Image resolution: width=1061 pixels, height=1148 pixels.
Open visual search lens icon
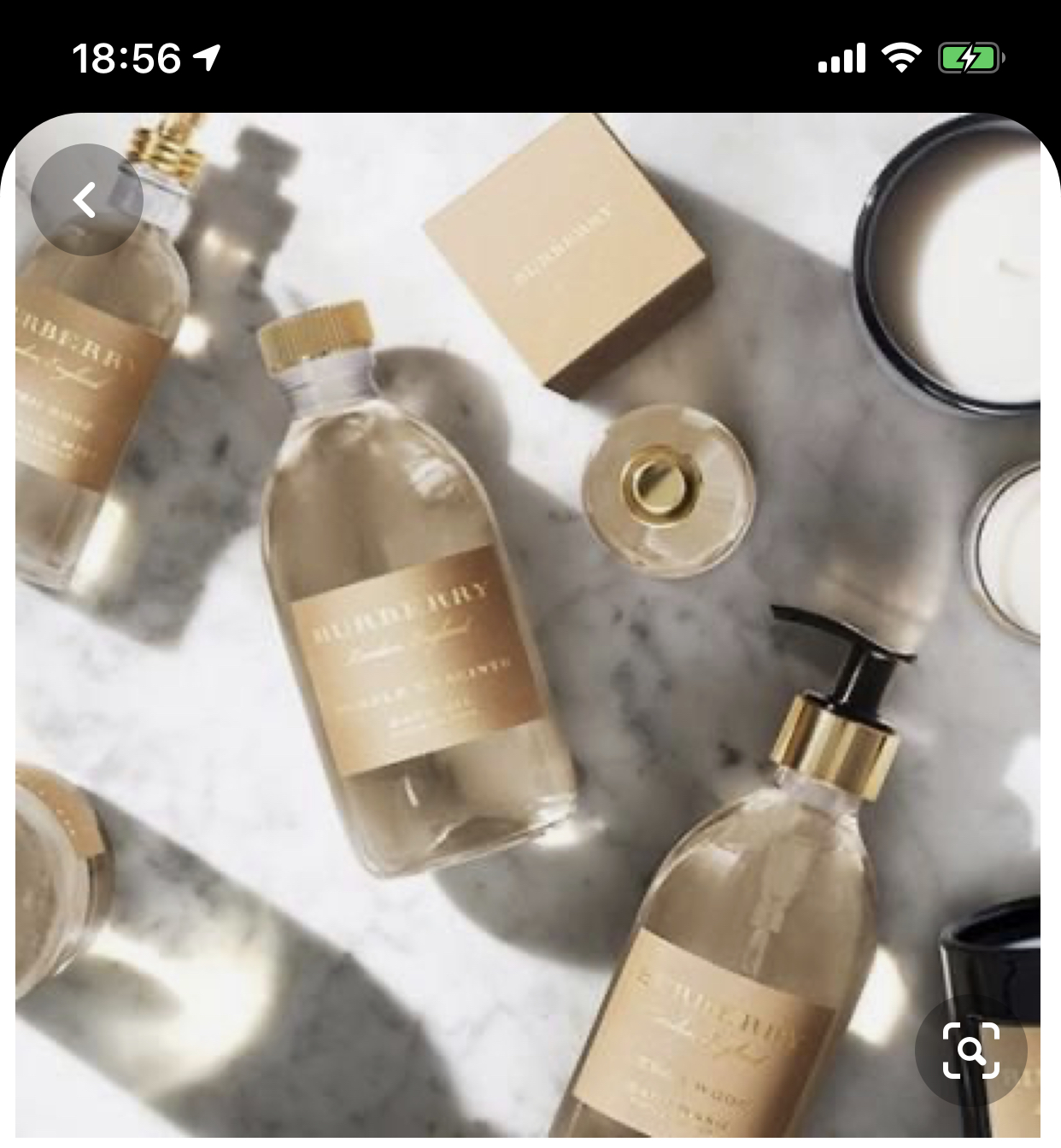[970, 1050]
